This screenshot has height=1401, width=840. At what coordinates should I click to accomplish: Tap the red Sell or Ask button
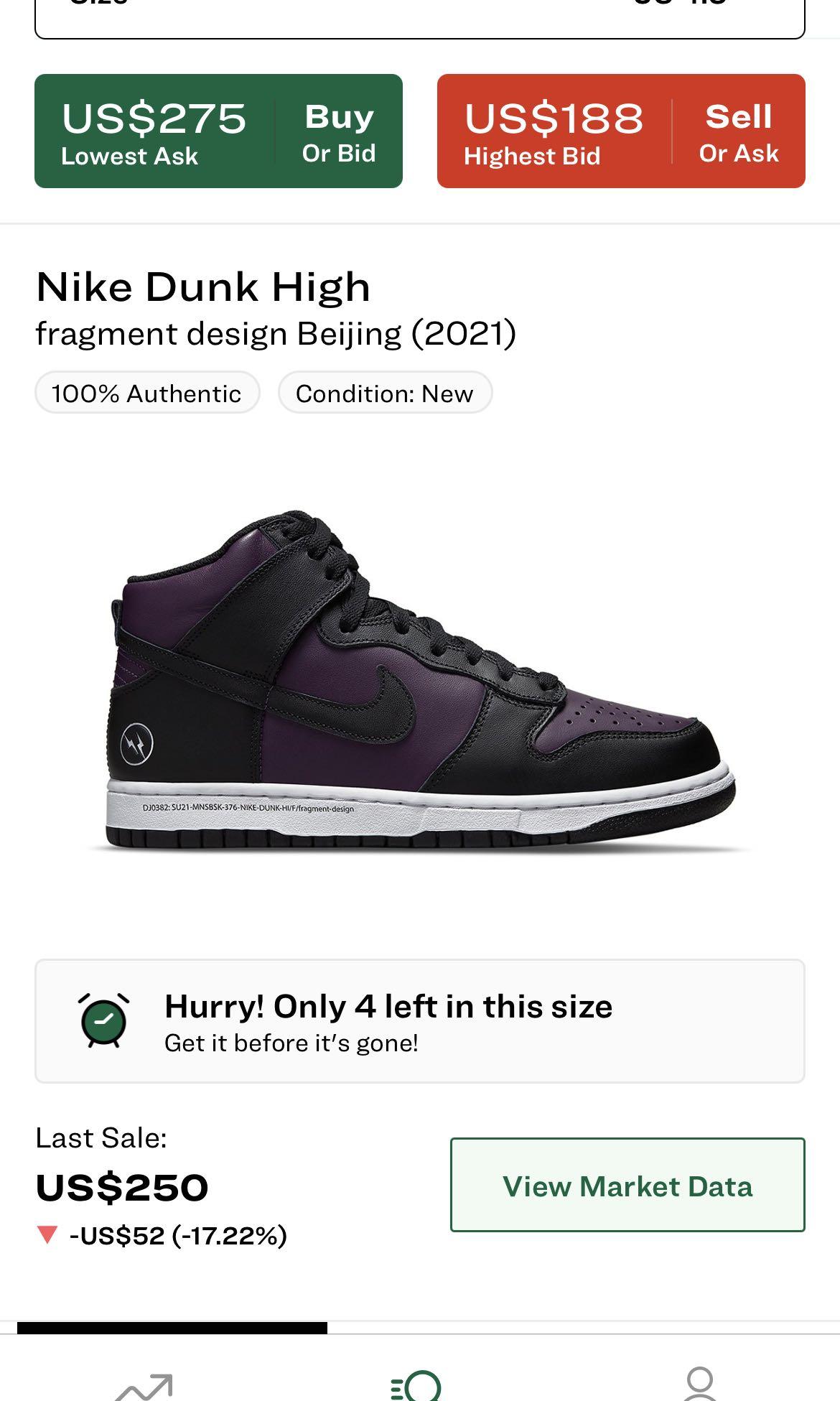click(621, 131)
